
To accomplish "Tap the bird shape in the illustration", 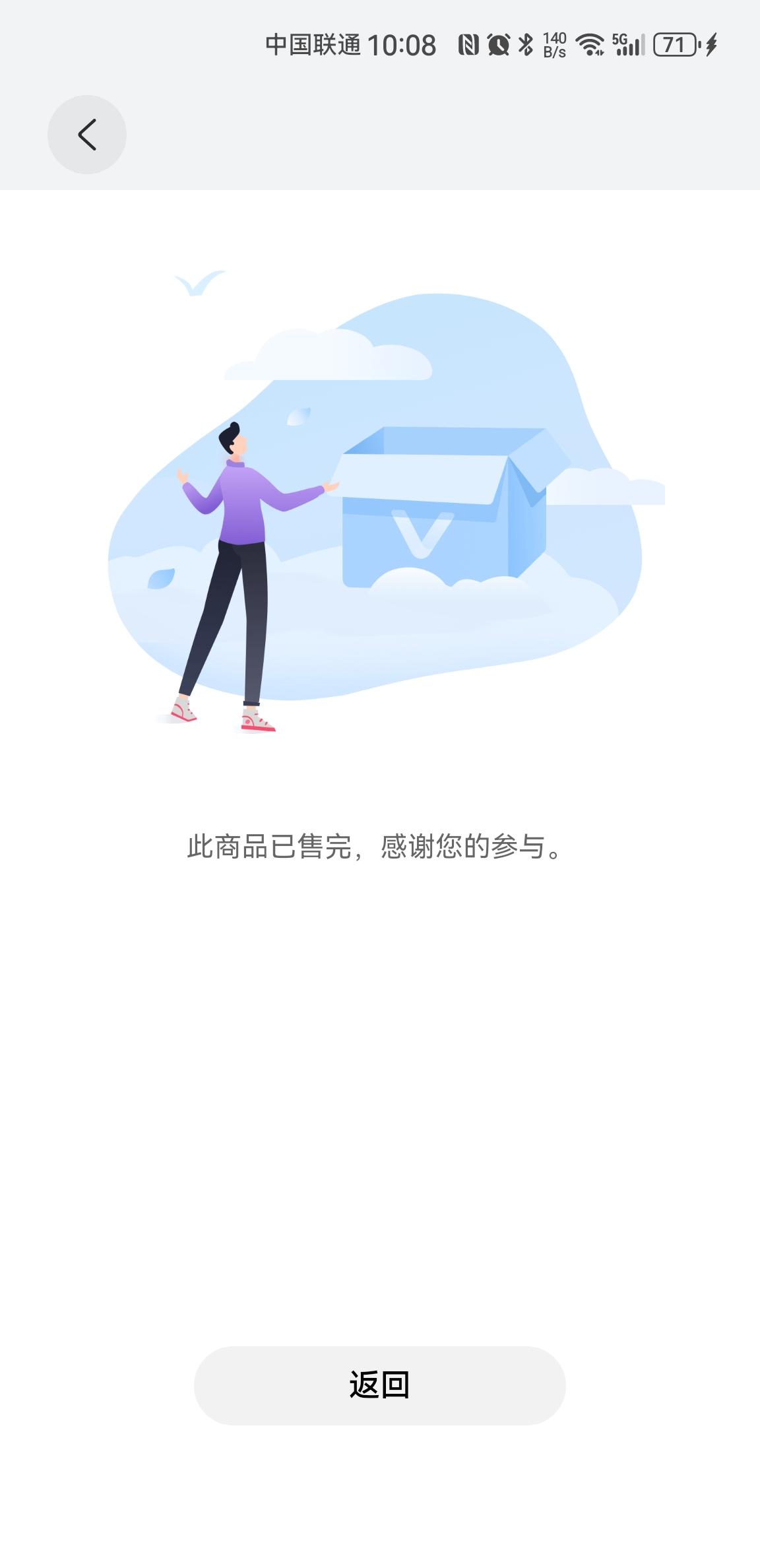I will click(x=196, y=284).
